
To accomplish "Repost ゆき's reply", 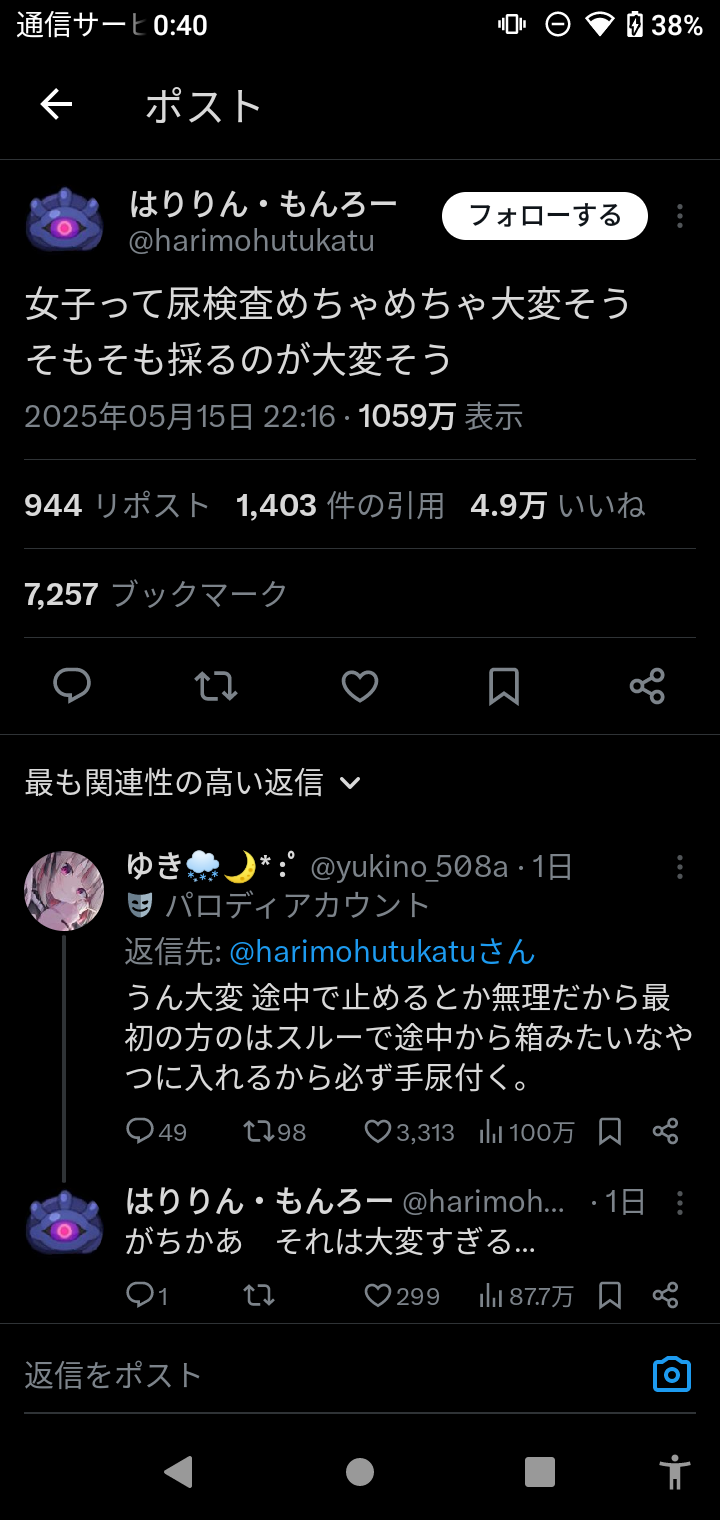I will (259, 1131).
